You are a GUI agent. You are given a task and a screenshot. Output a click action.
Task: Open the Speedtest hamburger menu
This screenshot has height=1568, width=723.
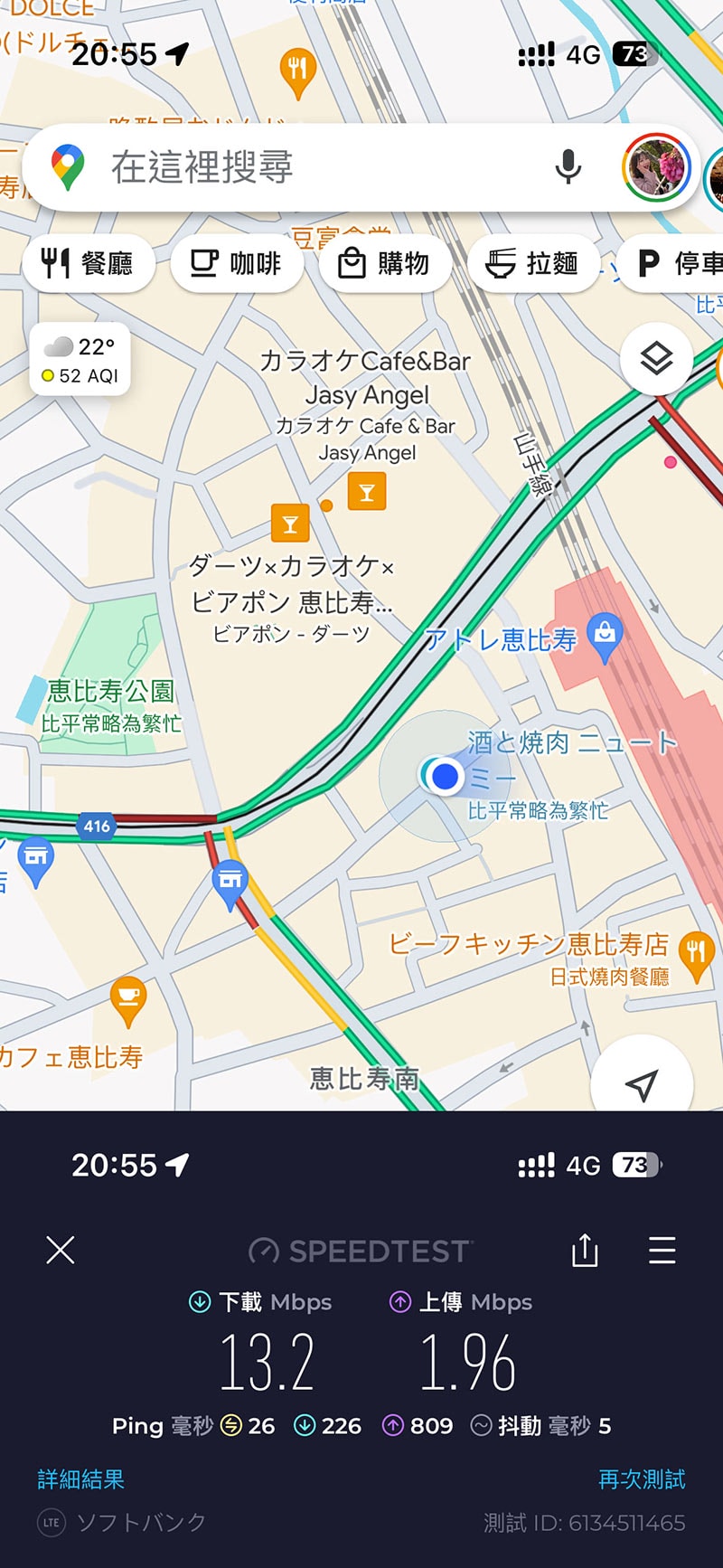[x=662, y=1252]
